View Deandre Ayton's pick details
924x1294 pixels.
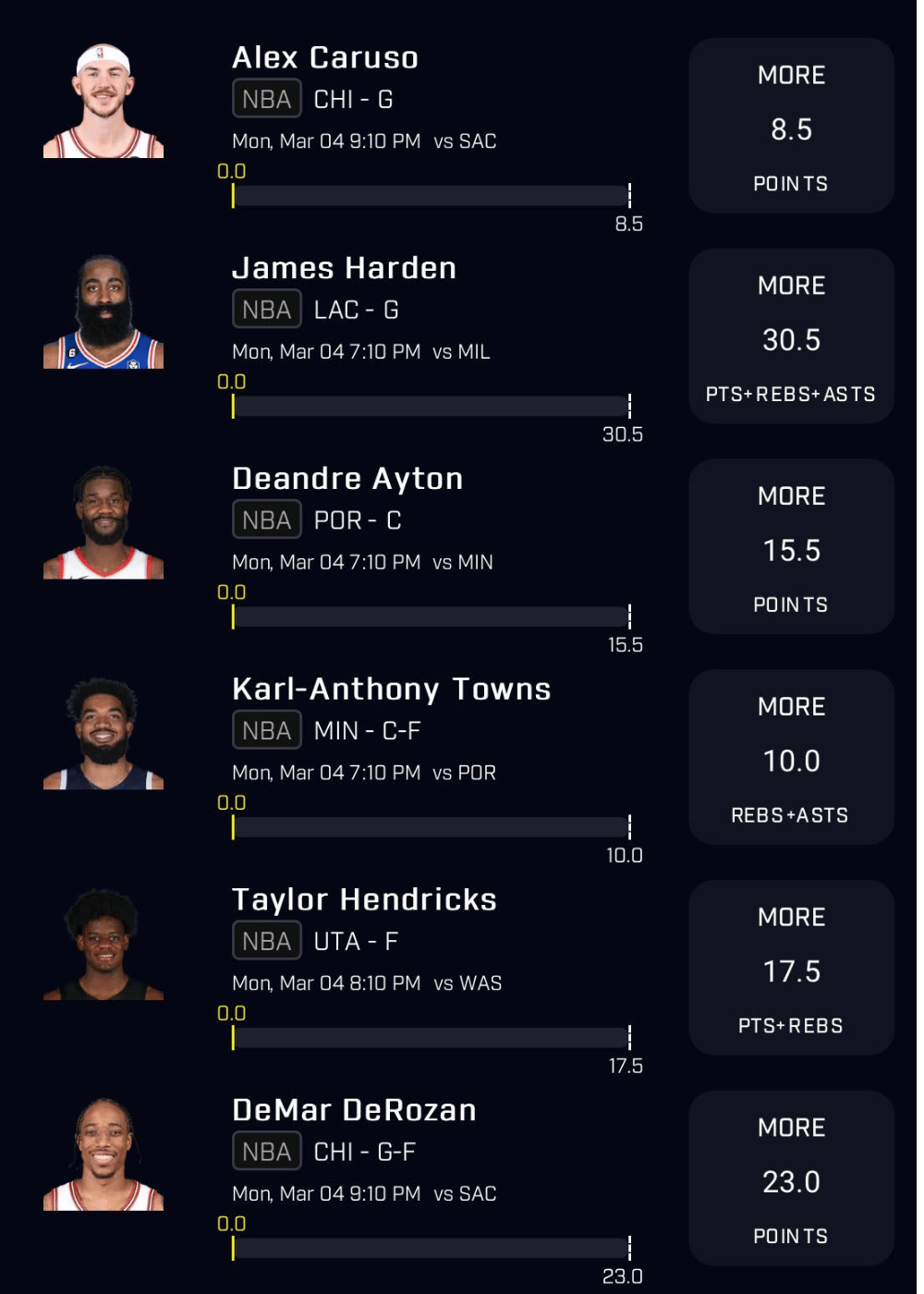click(347, 479)
